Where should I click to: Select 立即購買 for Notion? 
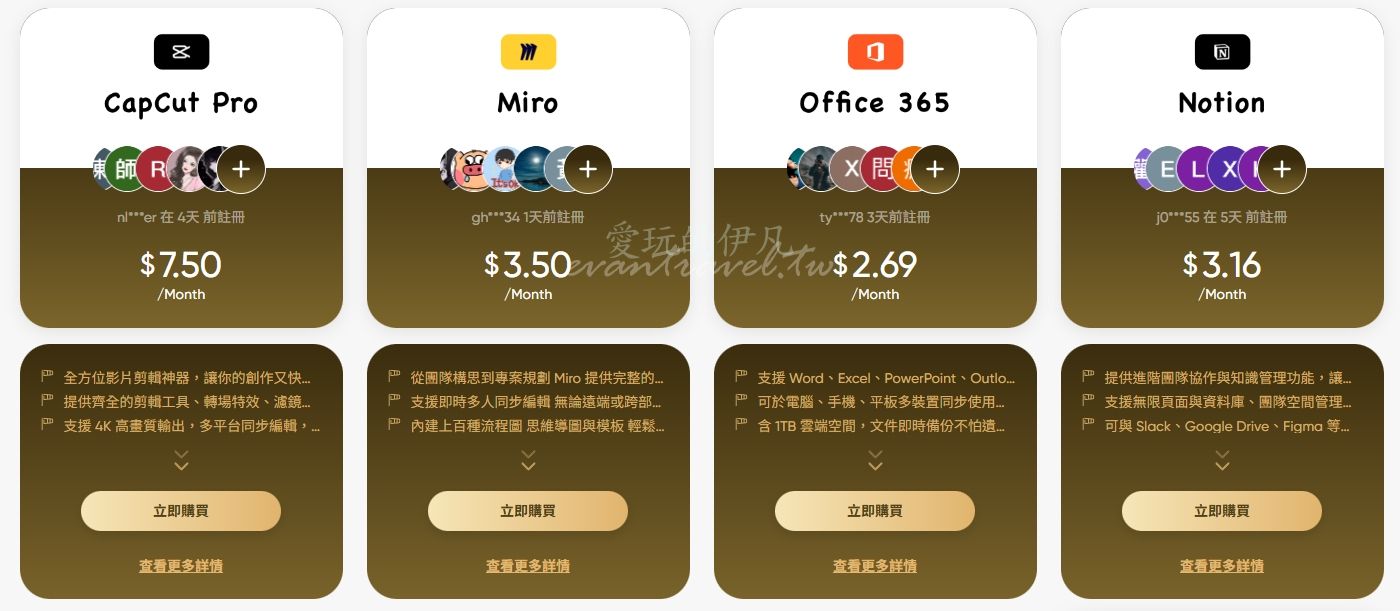pyautogui.click(x=1222, y=511)
